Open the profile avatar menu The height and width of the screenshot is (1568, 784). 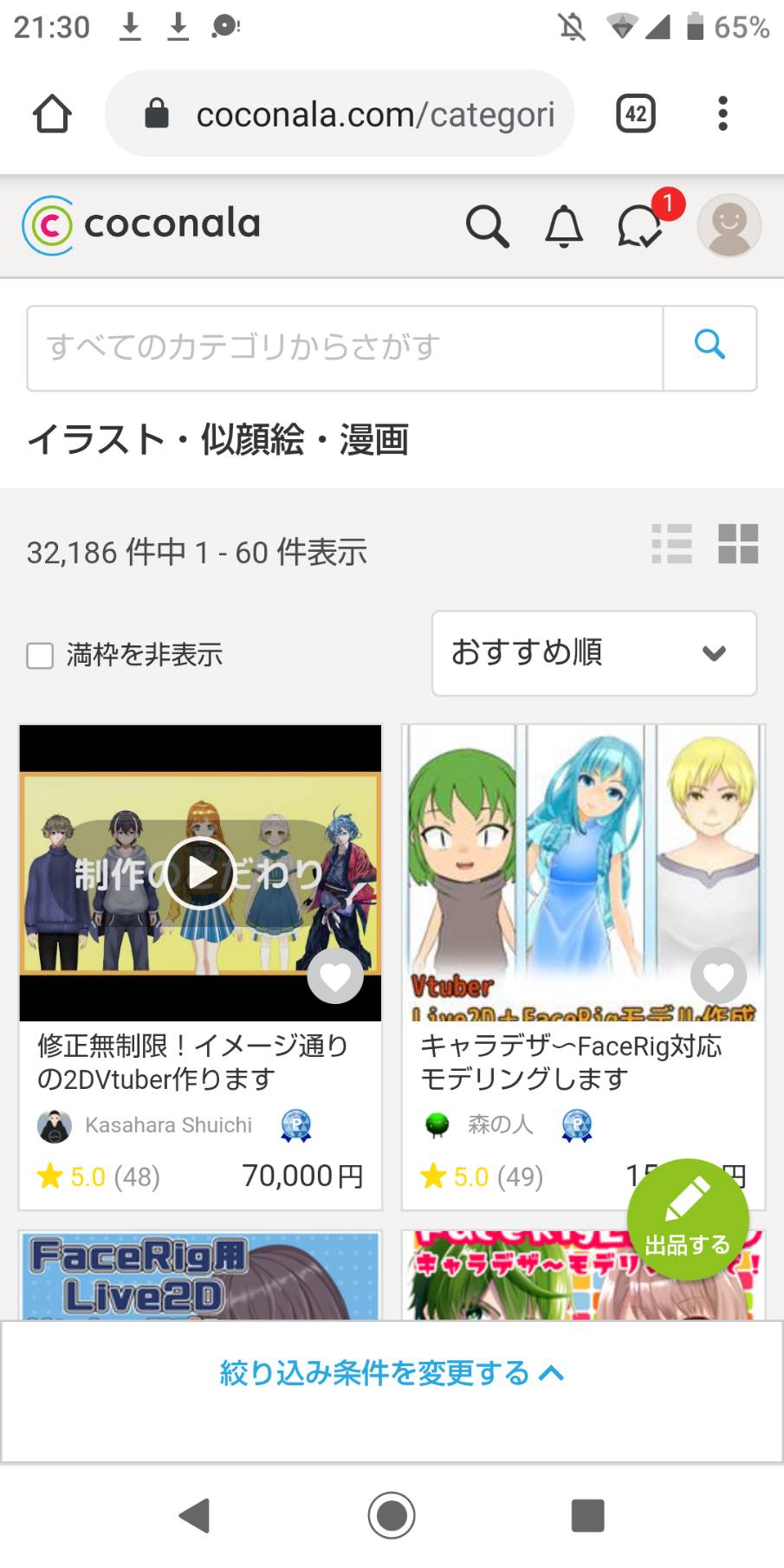[x=729, y=225]
